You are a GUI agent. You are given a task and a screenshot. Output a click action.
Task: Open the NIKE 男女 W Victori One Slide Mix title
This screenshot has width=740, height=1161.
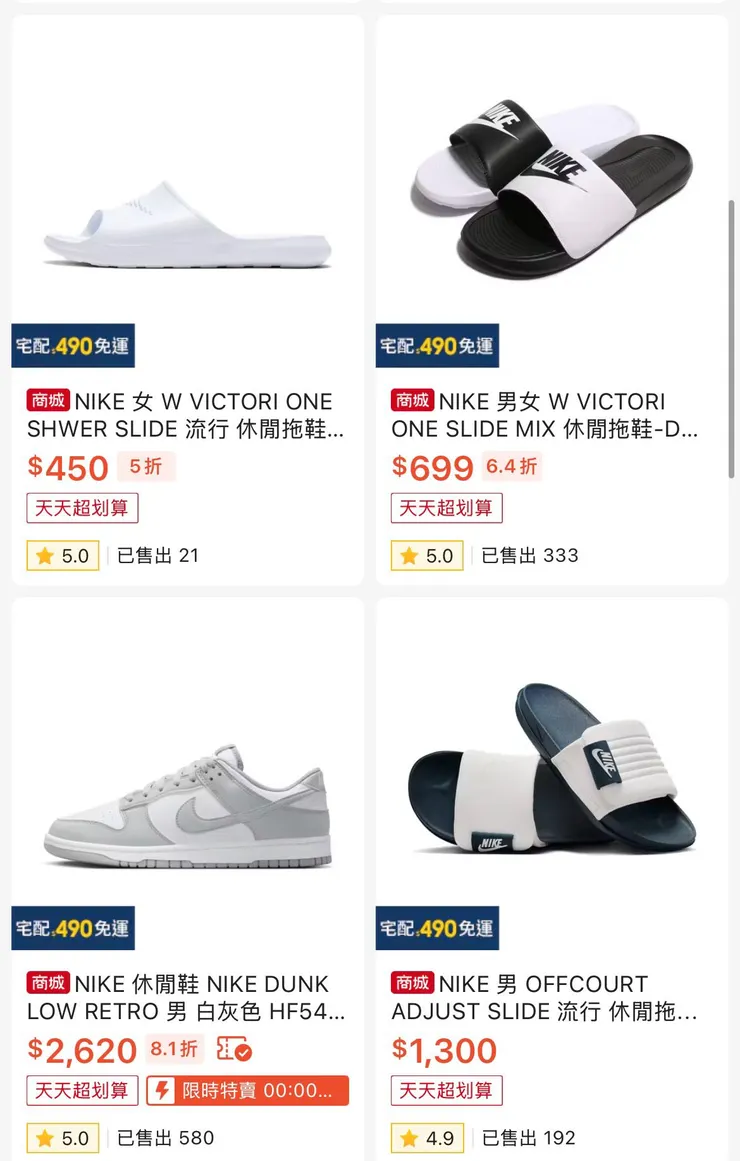click(545, 414)
